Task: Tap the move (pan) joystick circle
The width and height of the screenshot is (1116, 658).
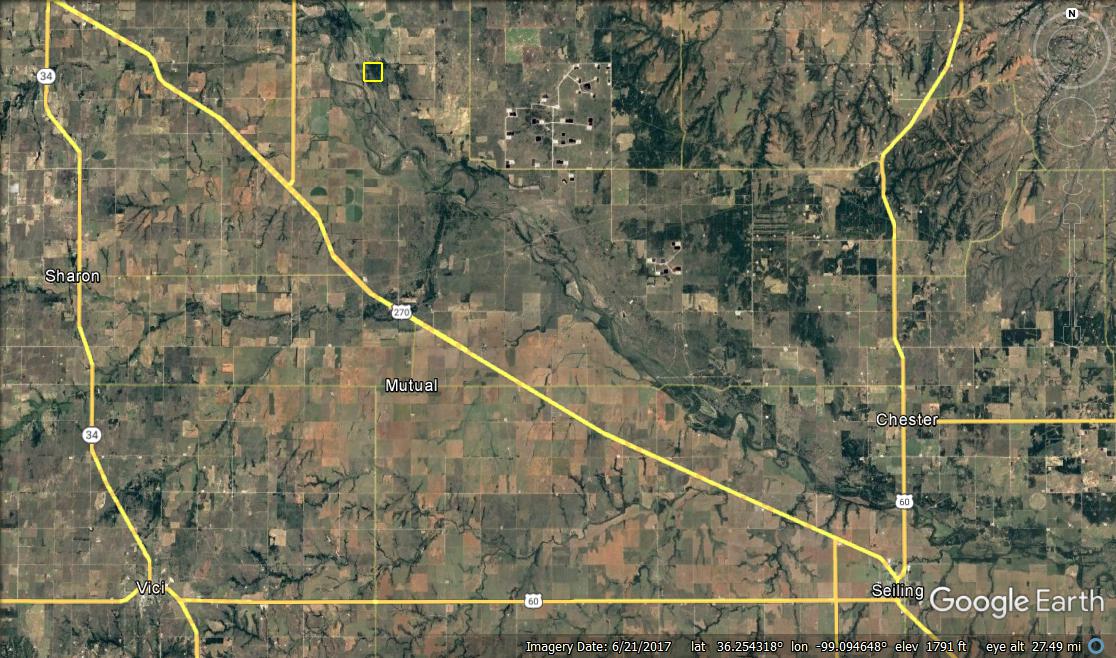Action: pyautogui.click(x=1071, y=124)
